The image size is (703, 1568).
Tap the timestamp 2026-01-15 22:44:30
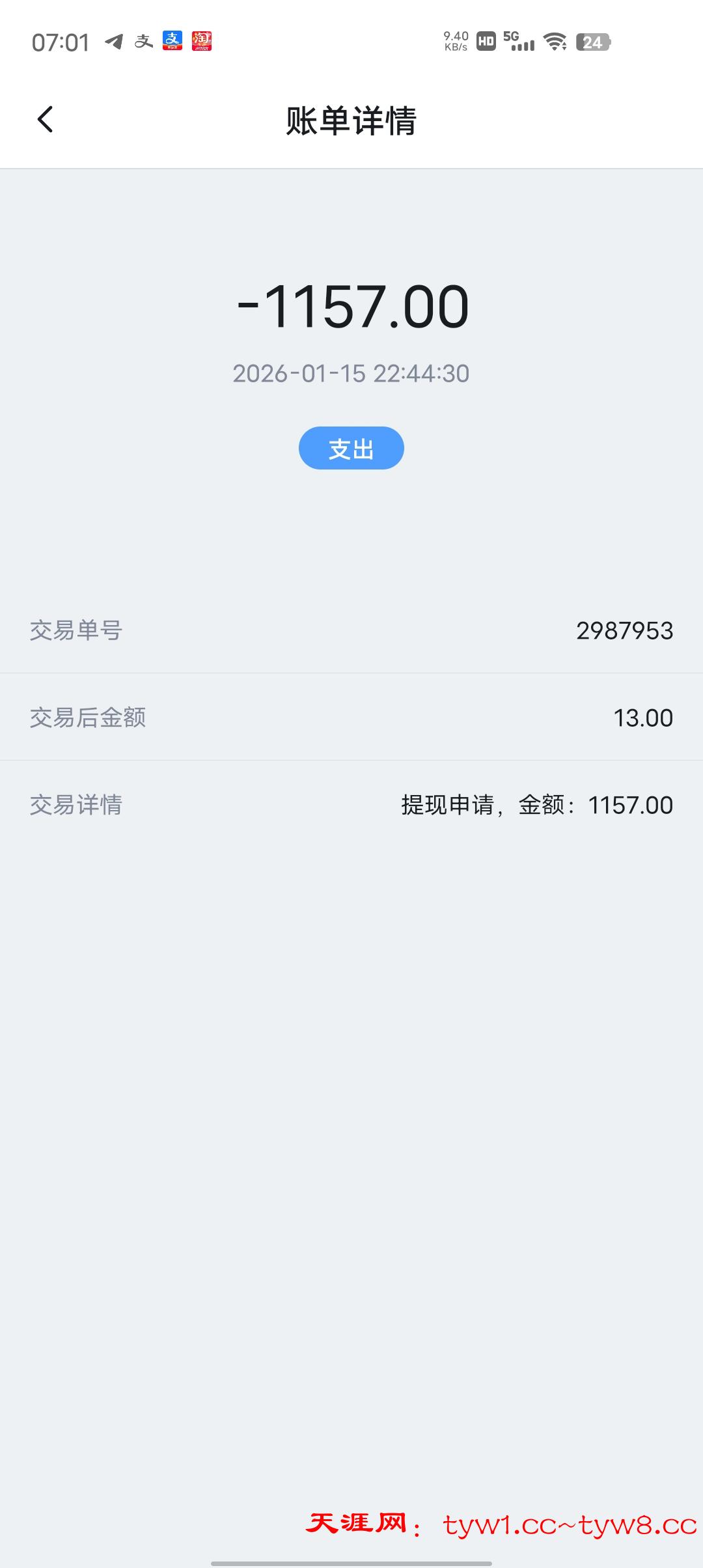[351, 372]
